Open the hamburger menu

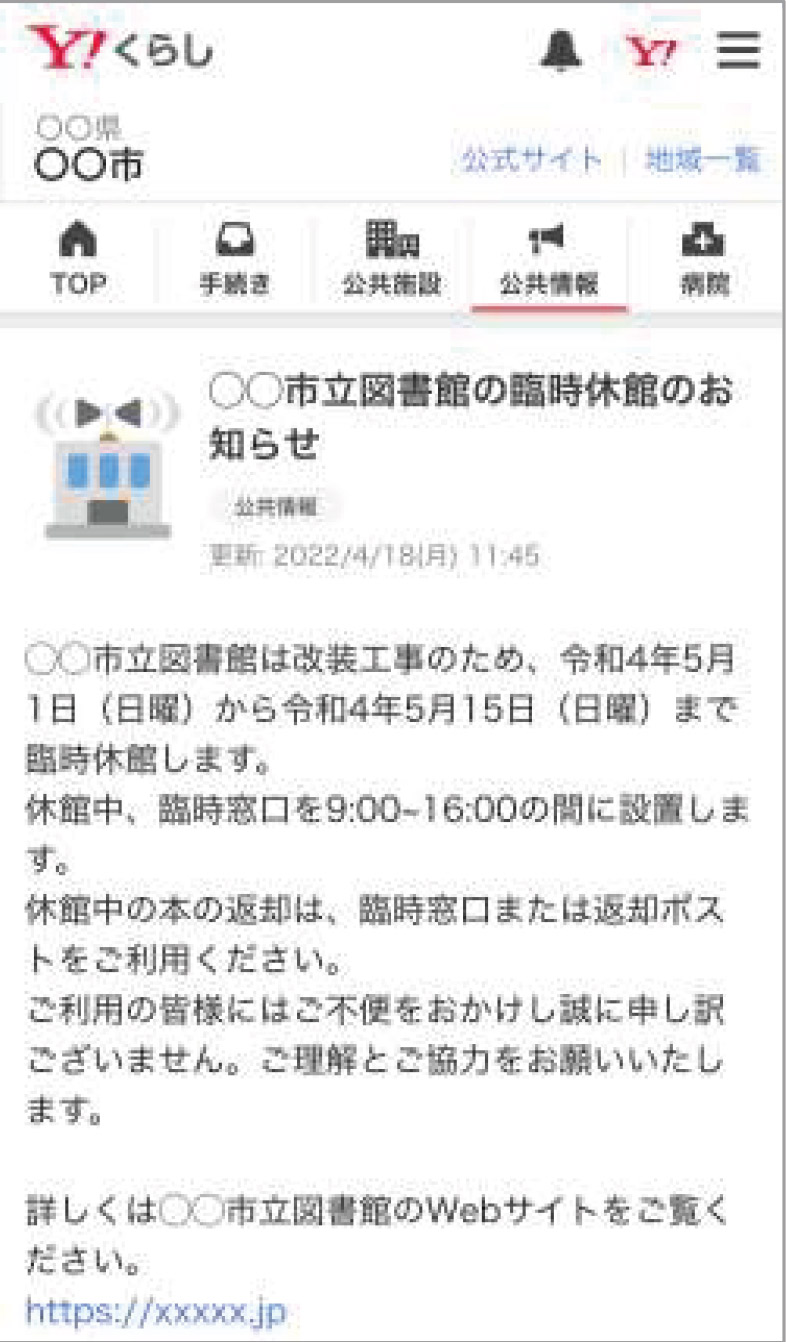pos(738,51)
